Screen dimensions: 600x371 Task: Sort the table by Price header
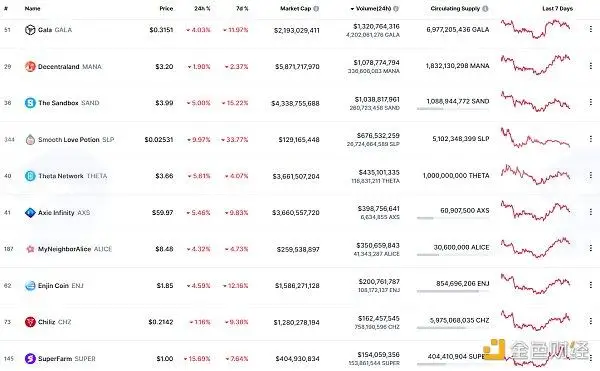(166, 8)
